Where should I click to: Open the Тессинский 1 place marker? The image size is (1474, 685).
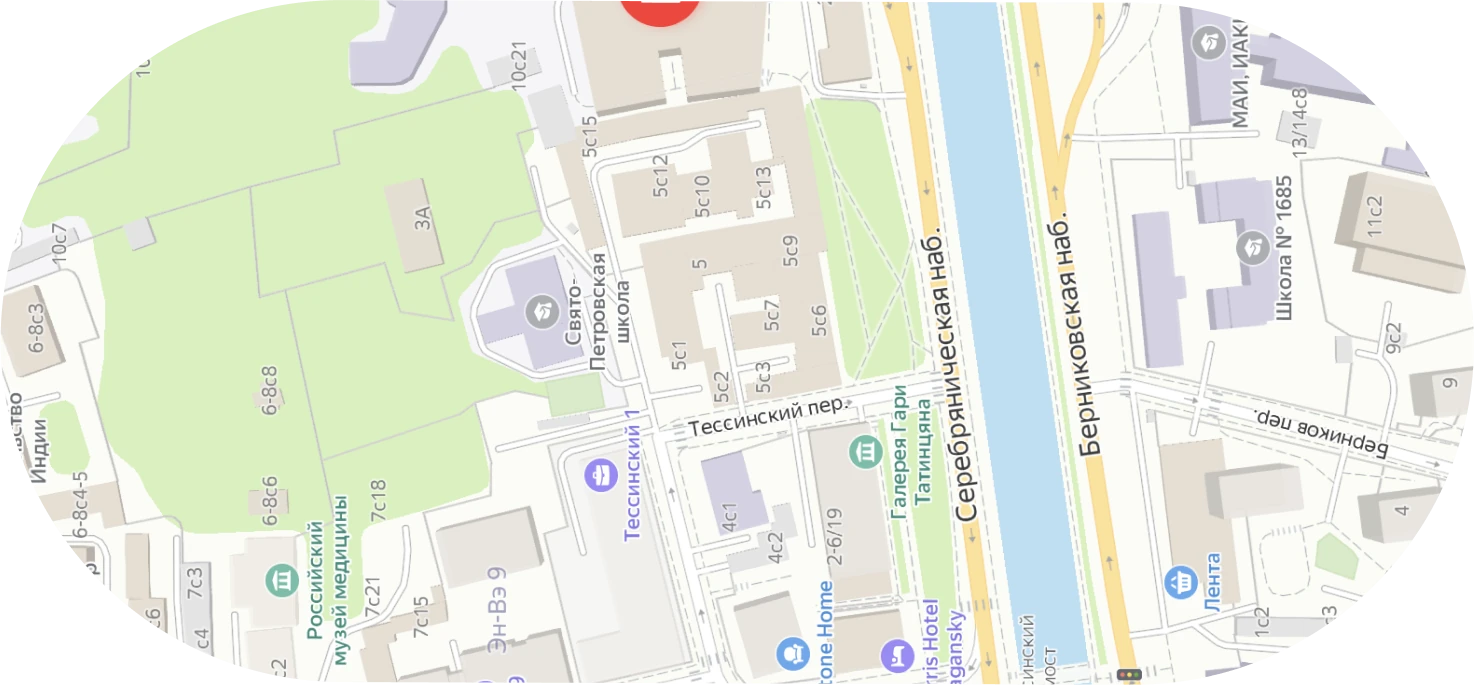tap(603, 473)
